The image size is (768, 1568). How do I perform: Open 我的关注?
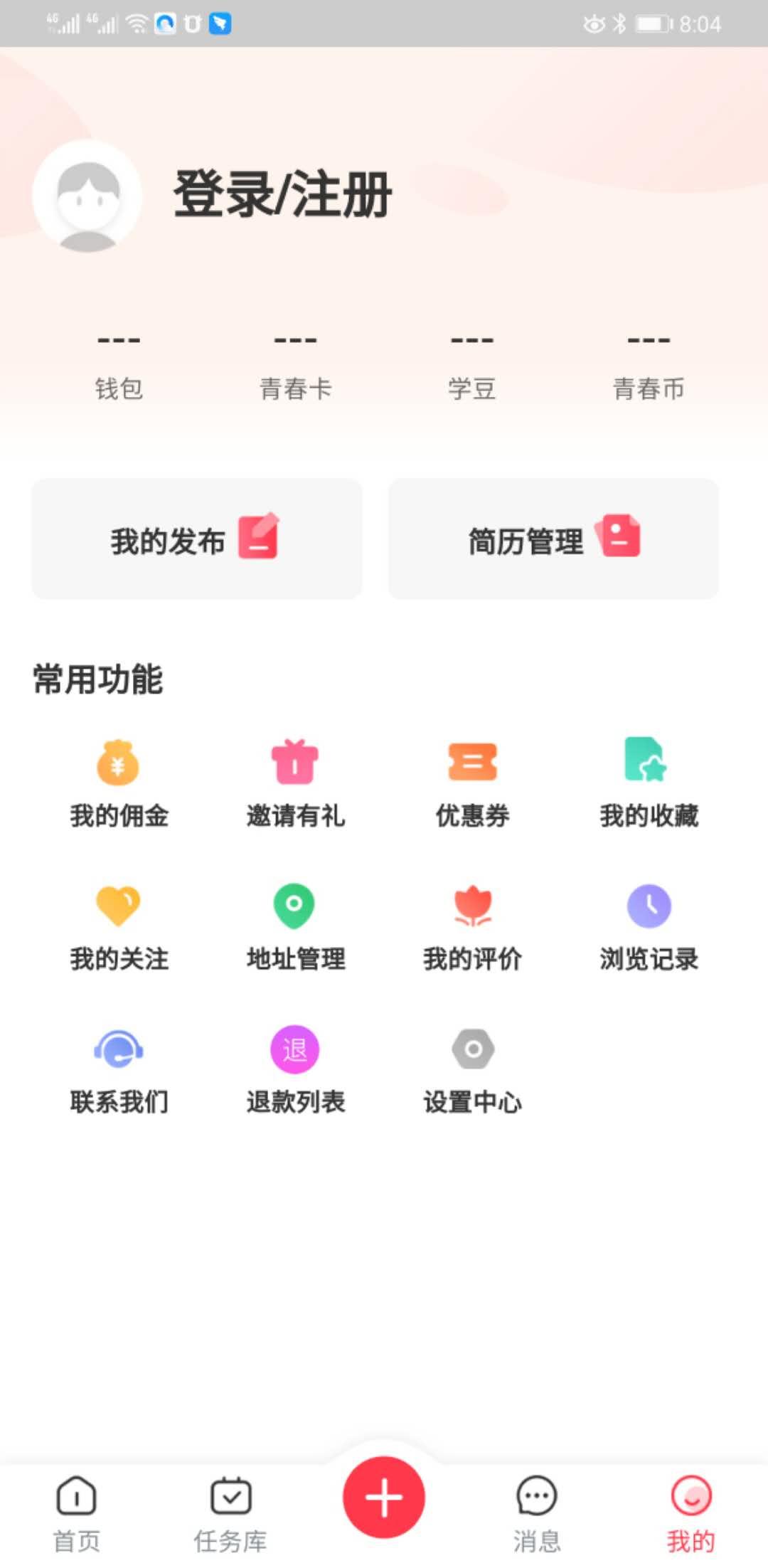(x=119, y=926)
